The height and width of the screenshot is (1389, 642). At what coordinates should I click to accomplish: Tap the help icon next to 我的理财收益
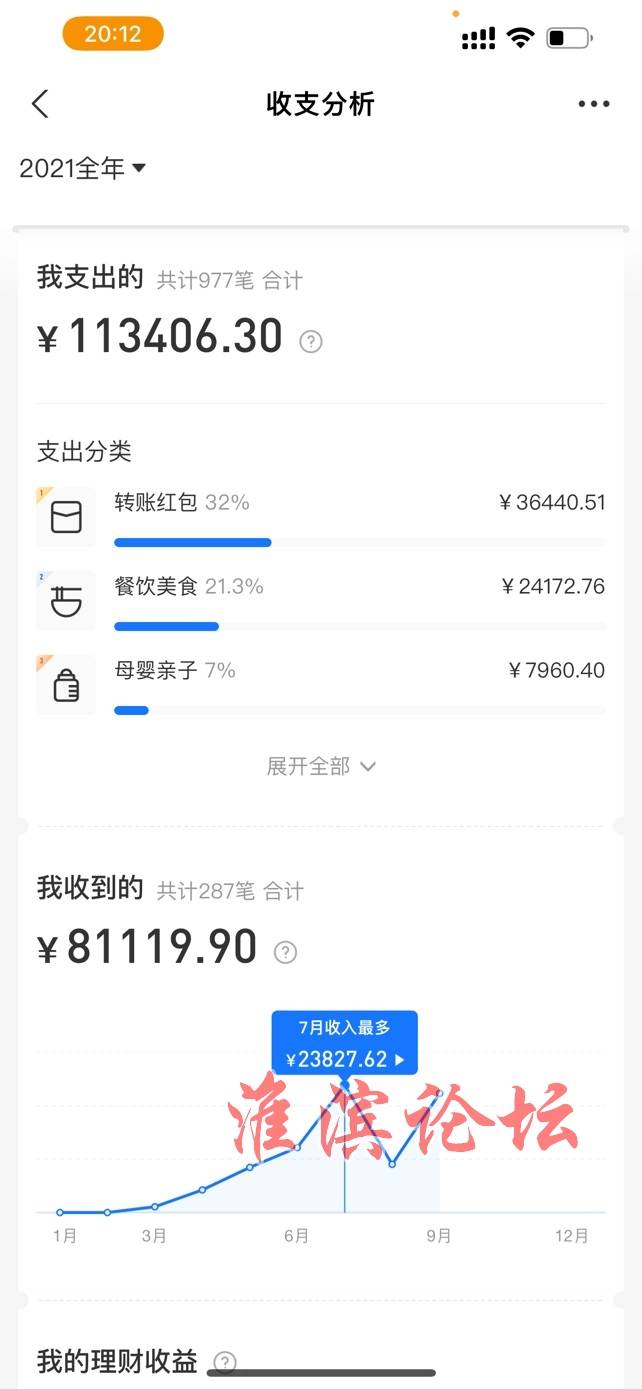225,1362
